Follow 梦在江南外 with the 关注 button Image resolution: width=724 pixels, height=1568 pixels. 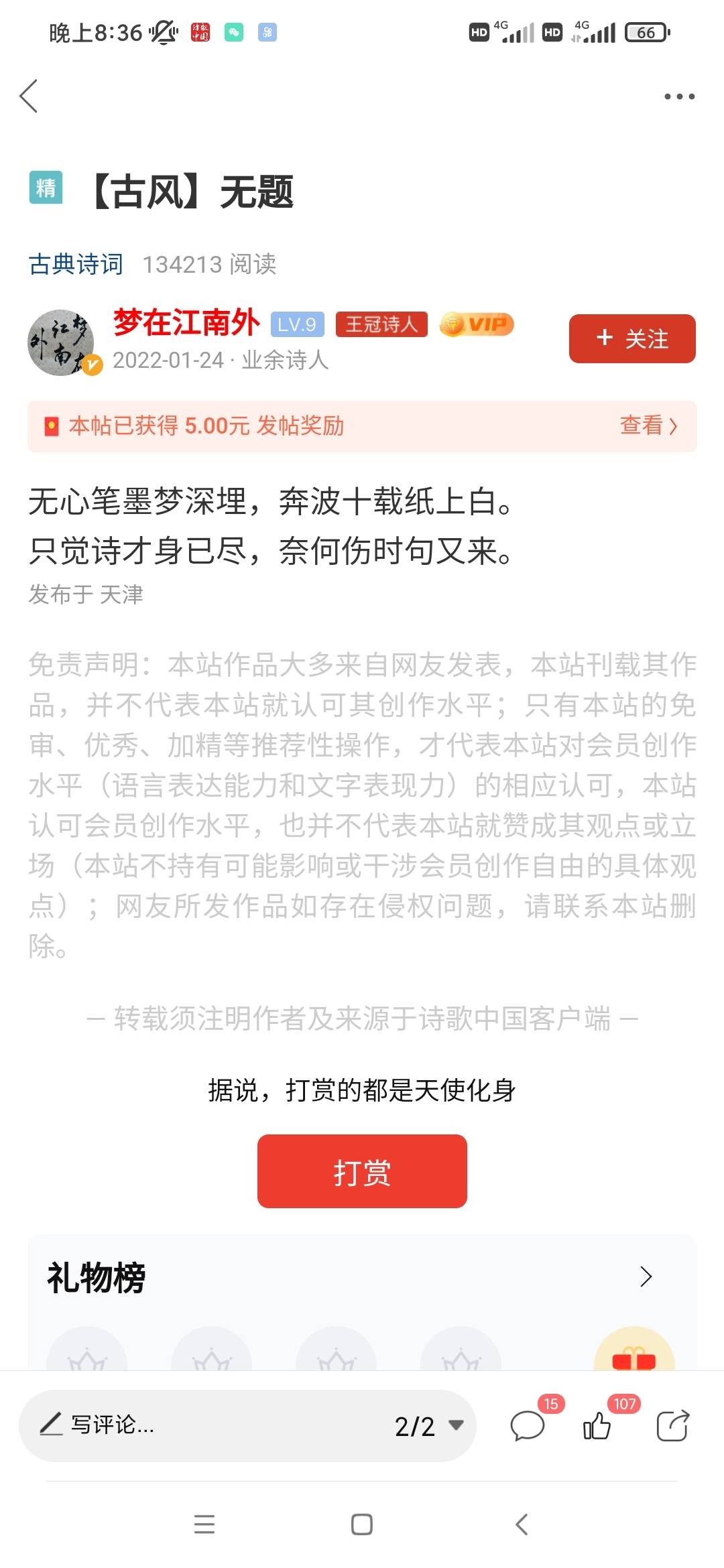pos(632,338)
